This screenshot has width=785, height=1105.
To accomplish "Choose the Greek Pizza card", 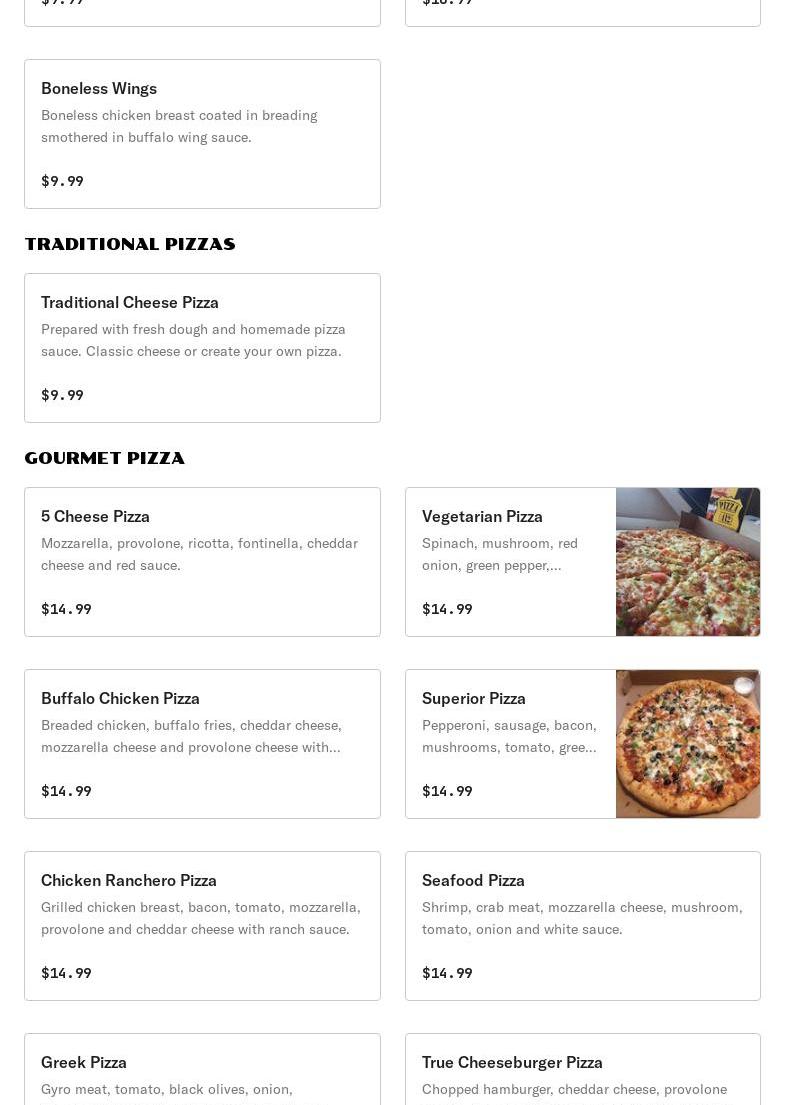I will 202,1070.
